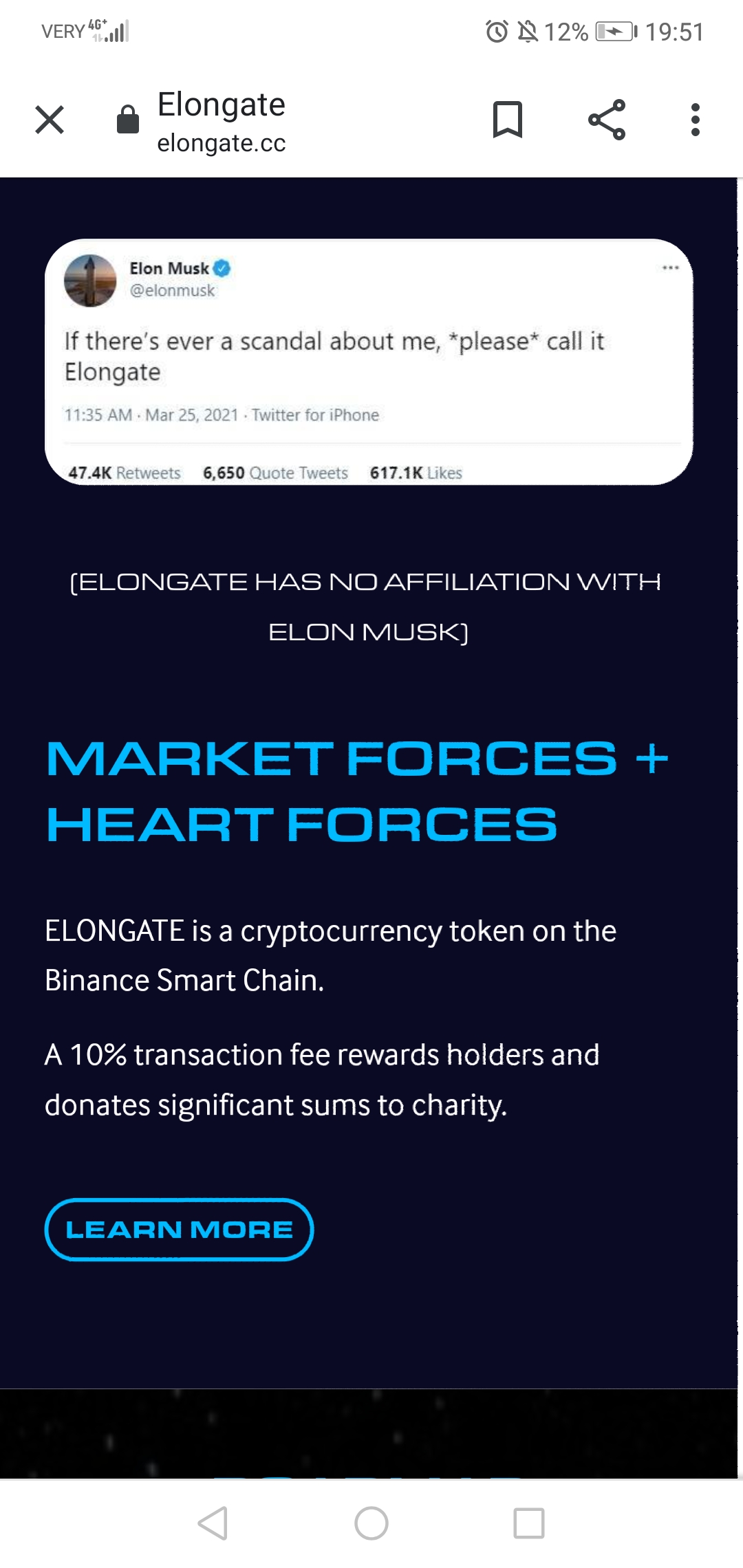
Task: Close the Elongate browser tab
Action: tap(50, 120)
